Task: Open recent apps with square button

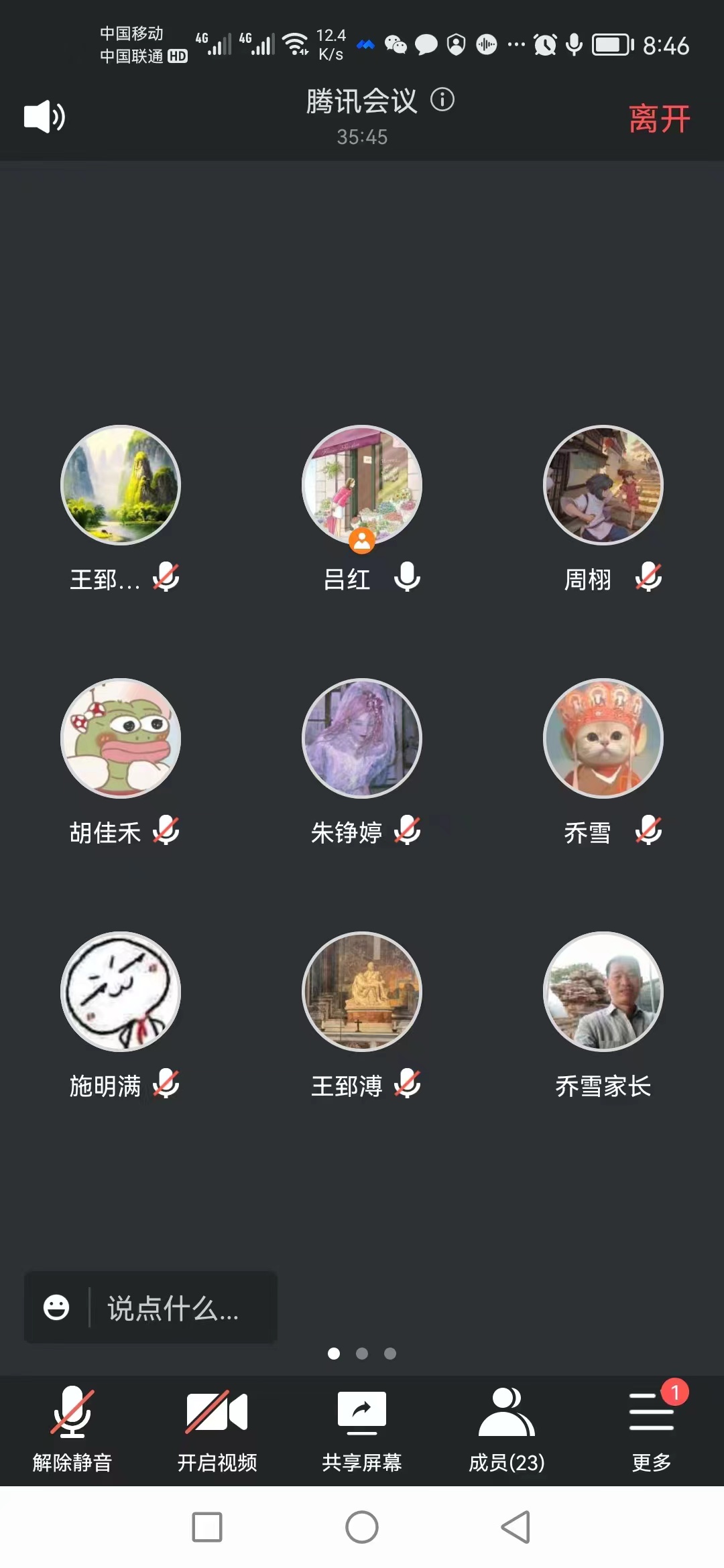Action: pos(207,1527)
